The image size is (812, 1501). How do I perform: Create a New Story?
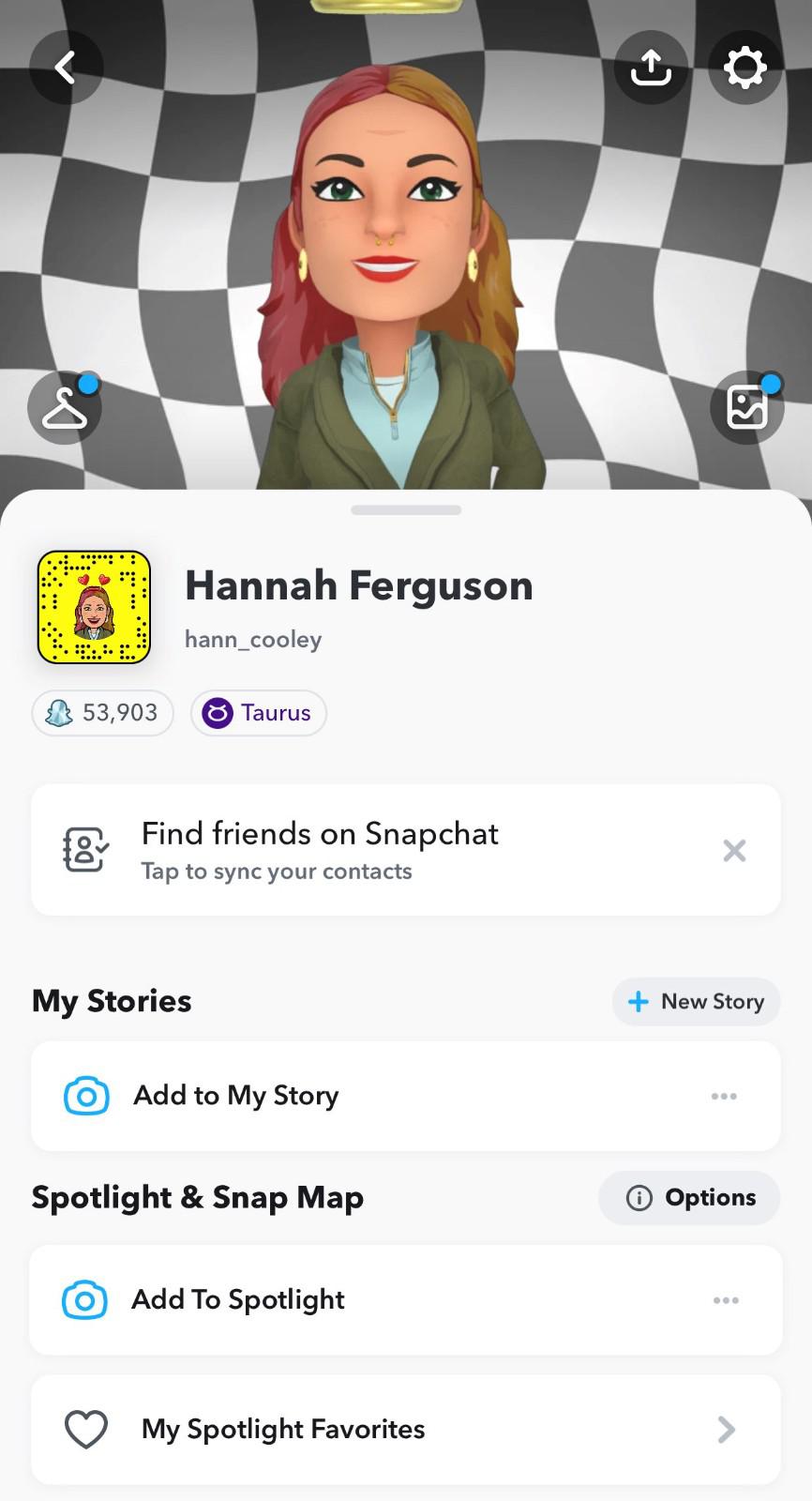pyautogui.click(x=696, y=1001)
